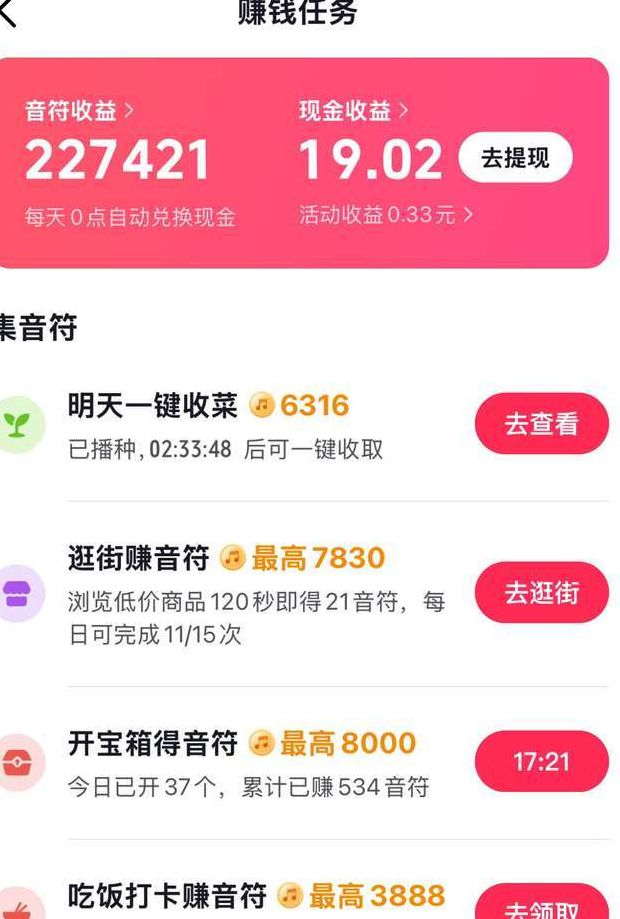Screen dimensions: 620x919
Task: Tap 去查看 for 明天一键收菜
Action: coord(541,424)
